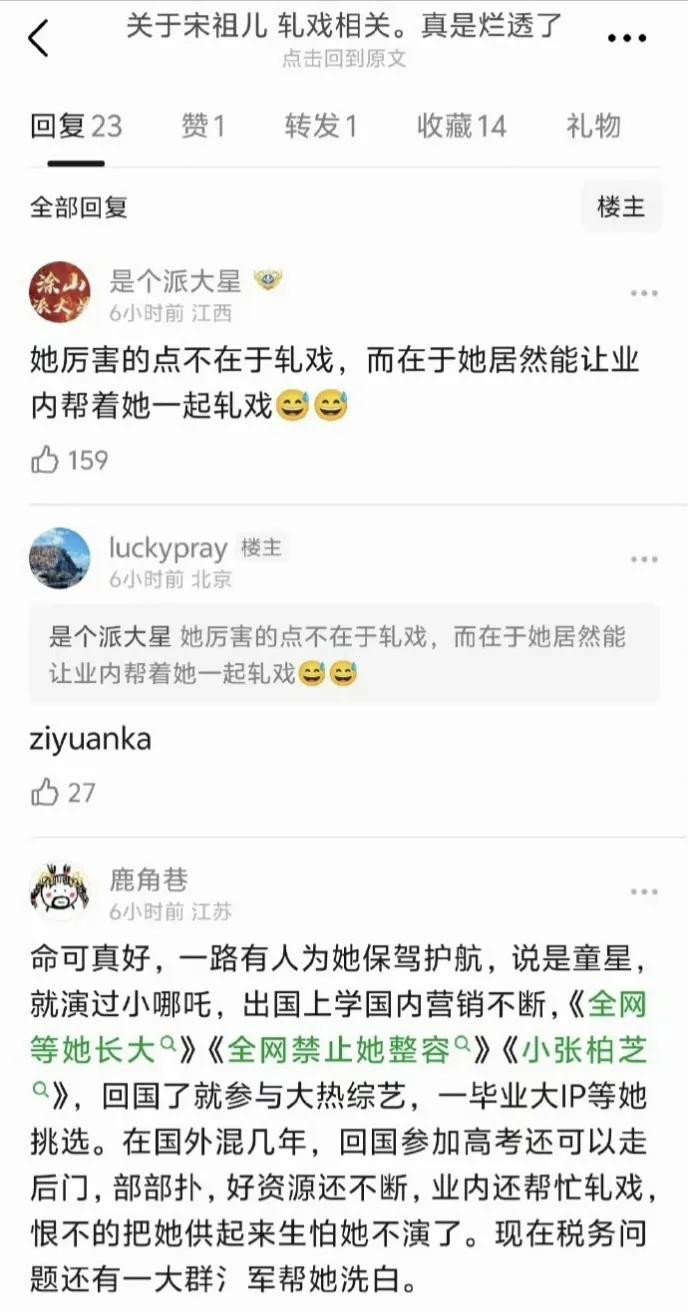This screenshot has height=1312, width=688.
Task: Filter replies with the 楼主 button
Action: [621, 207]
